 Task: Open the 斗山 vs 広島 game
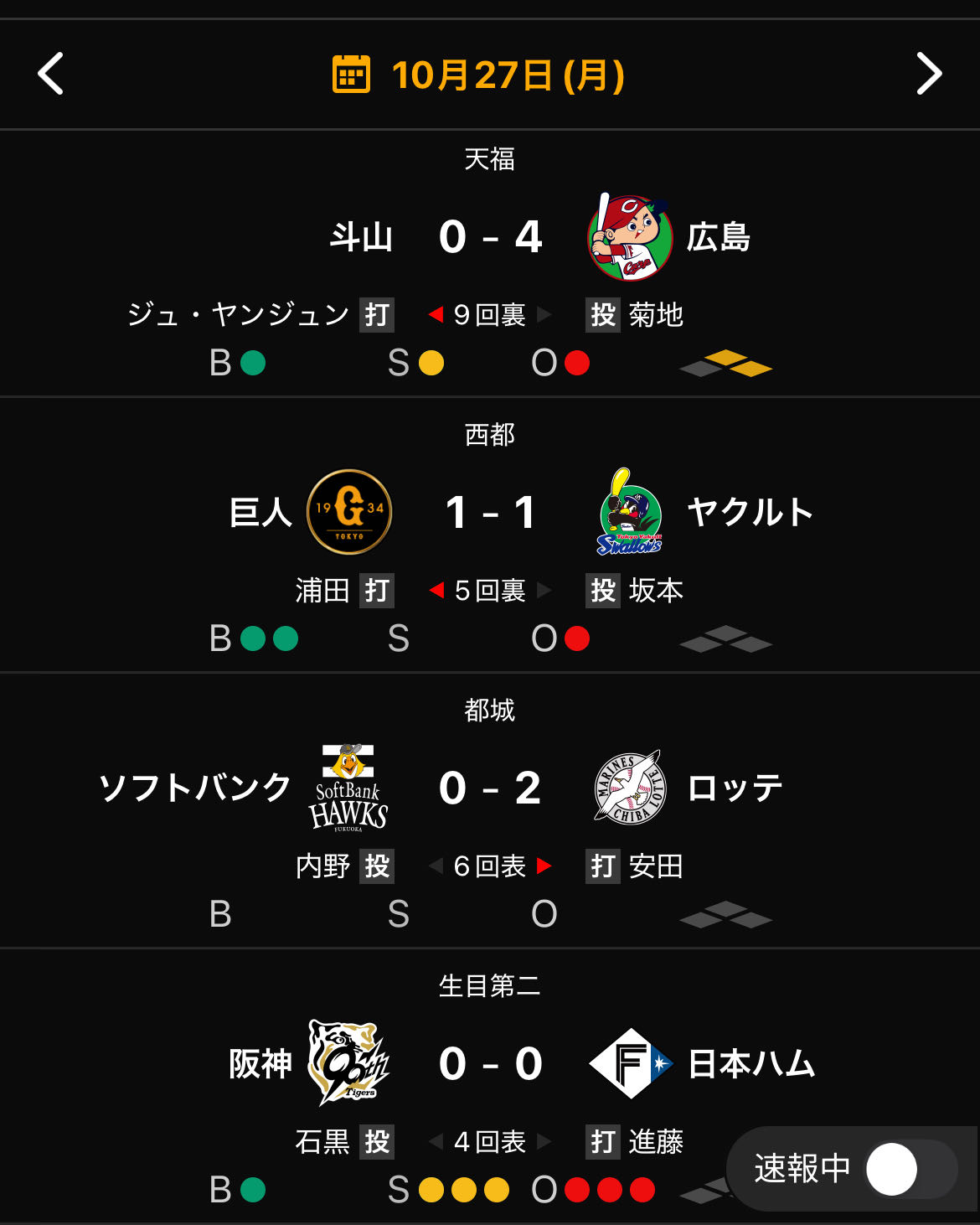coord(490,237)
